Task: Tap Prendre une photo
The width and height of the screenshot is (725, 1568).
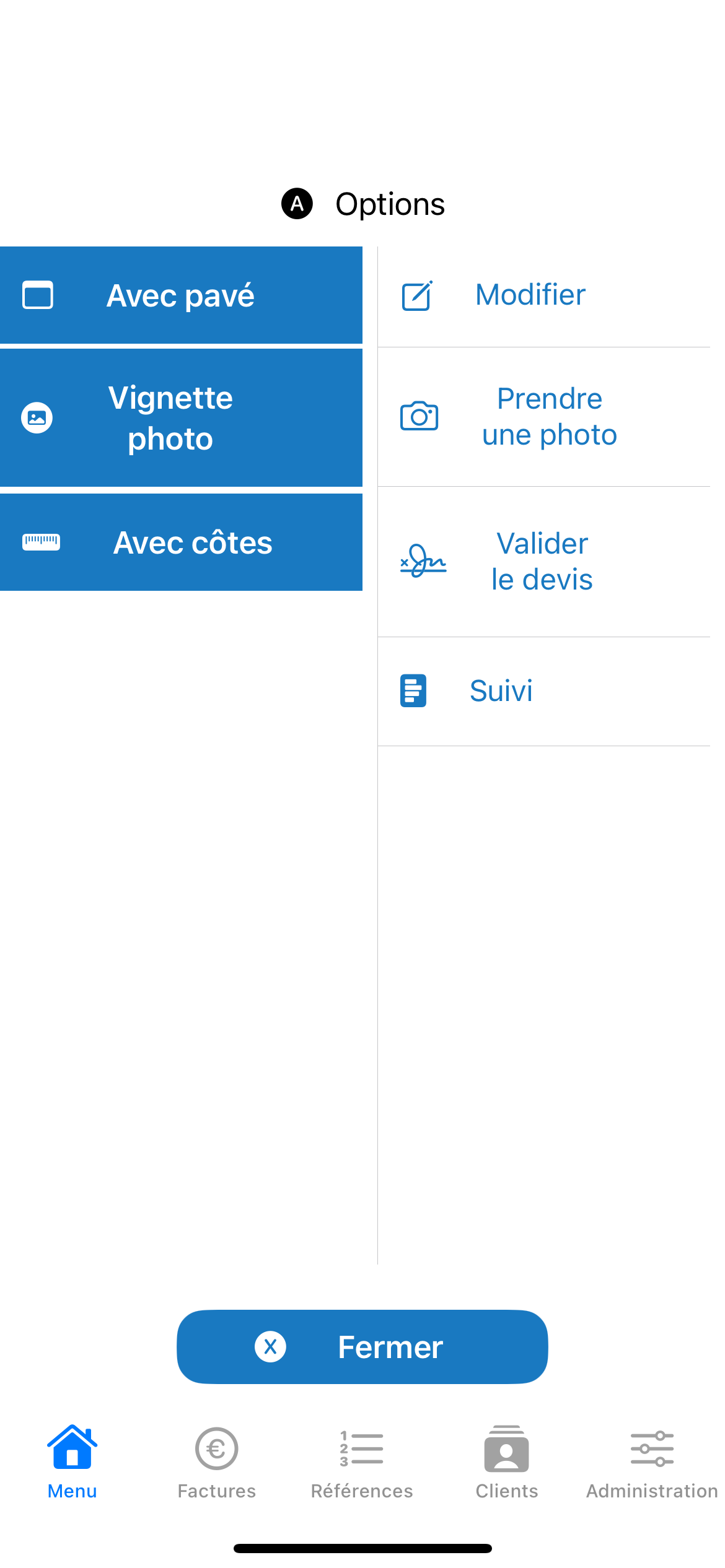Action: (544, 417)
